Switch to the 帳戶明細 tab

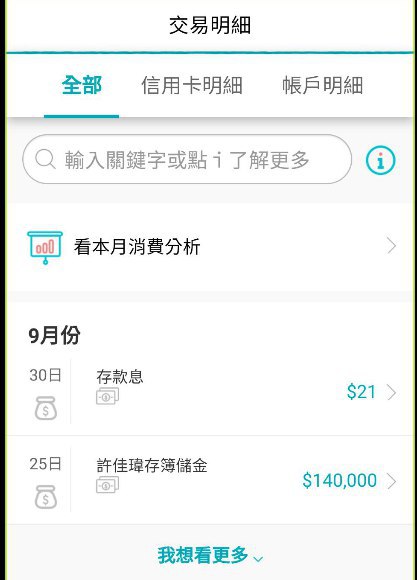click(x=322, y=85)
